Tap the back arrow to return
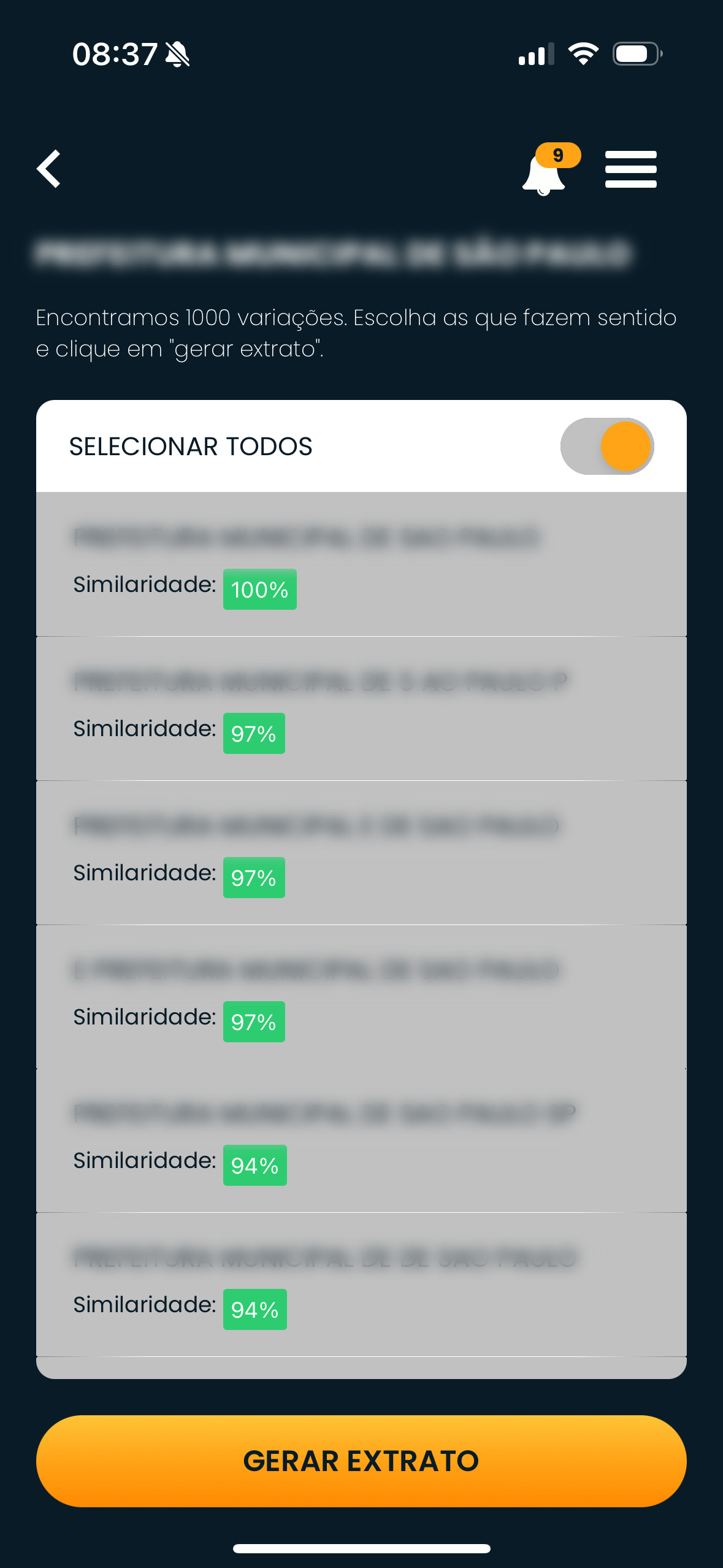The width and height of the screenshot is (723, 1568). (48, 169)
